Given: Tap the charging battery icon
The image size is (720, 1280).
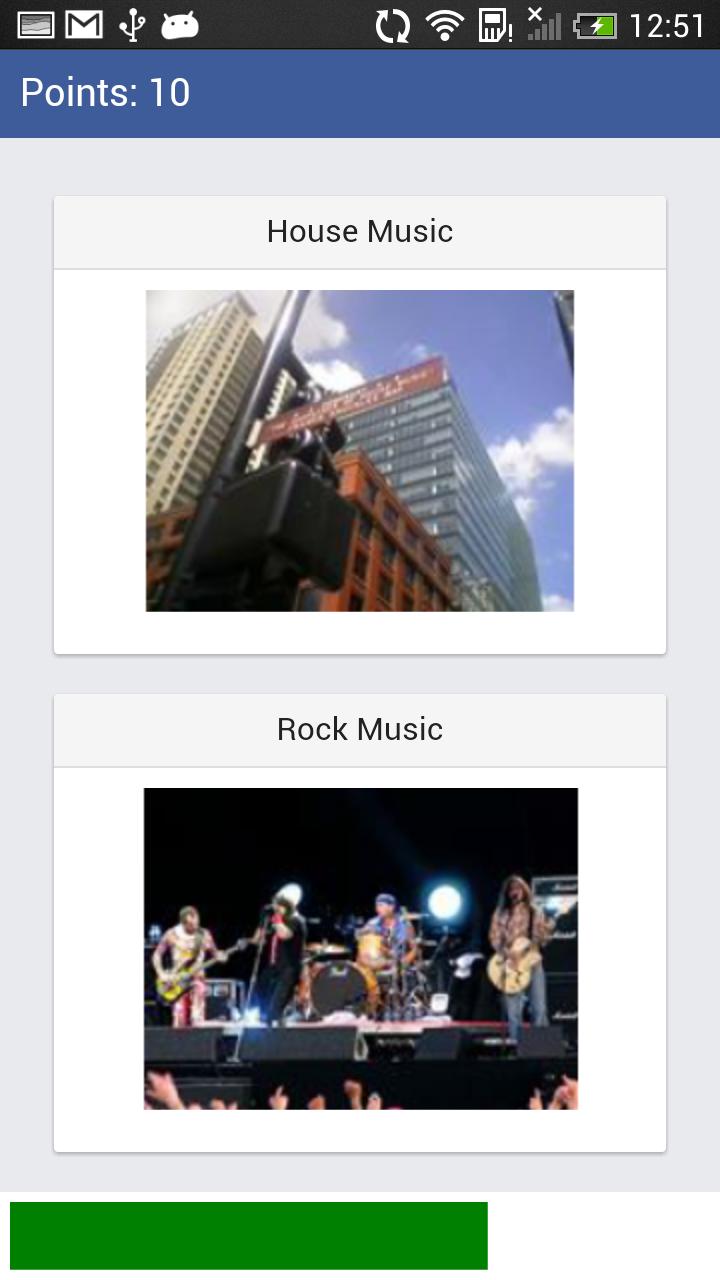Looking at the screenshot, I should 598,24.
